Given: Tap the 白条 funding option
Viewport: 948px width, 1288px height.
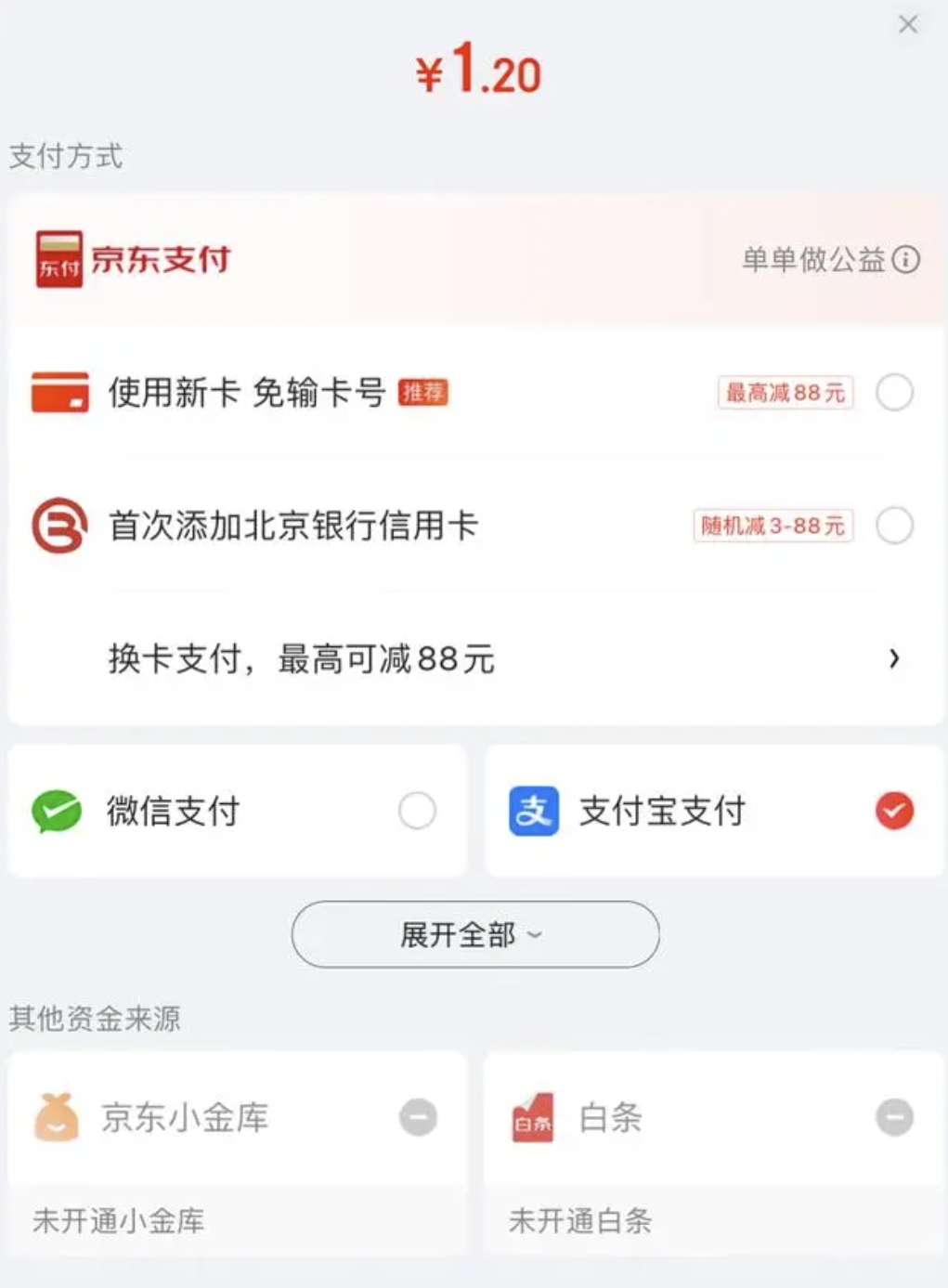Looking at the screenshot, I should pos(712,1117).
